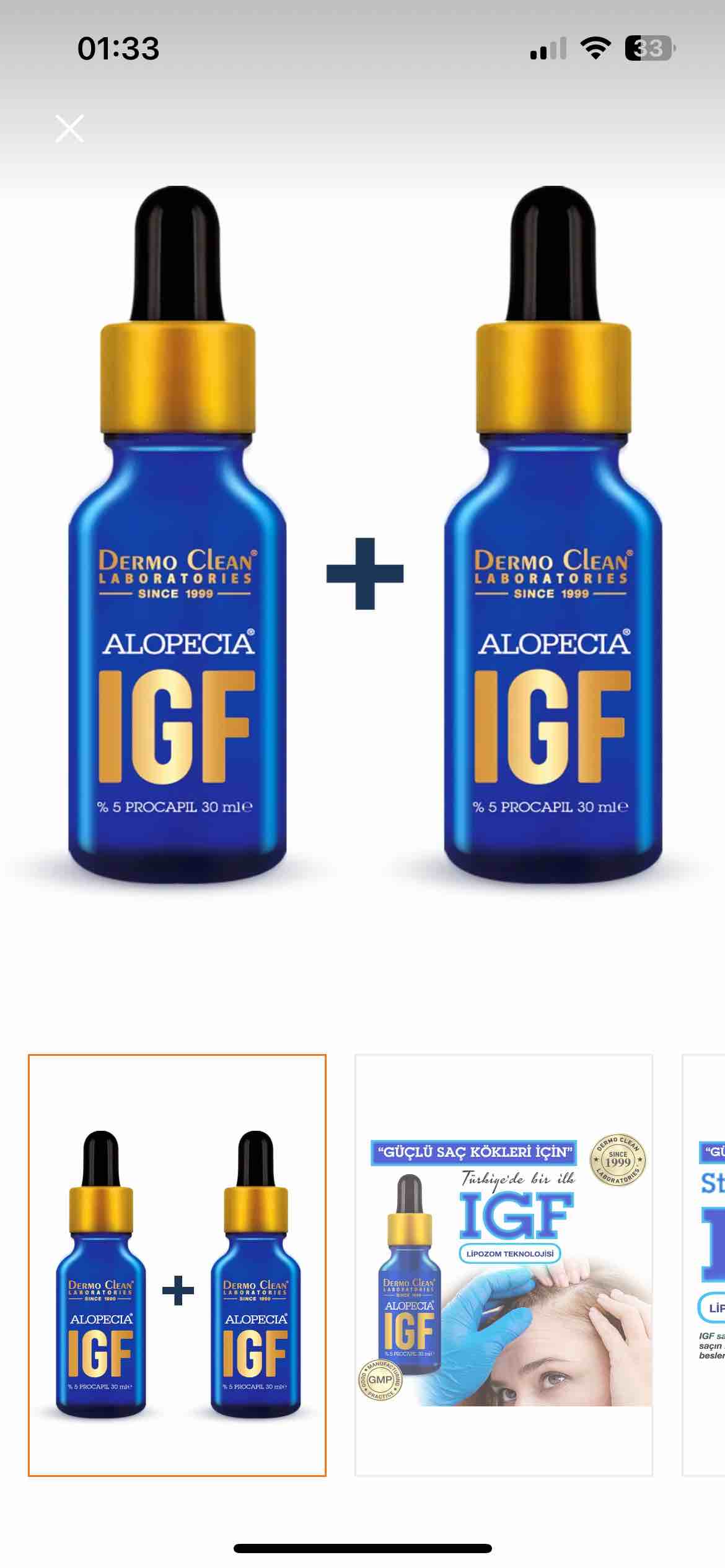Select the two-bottle IGF thumbnail

pyautogui.click(x=177, y=1265)
